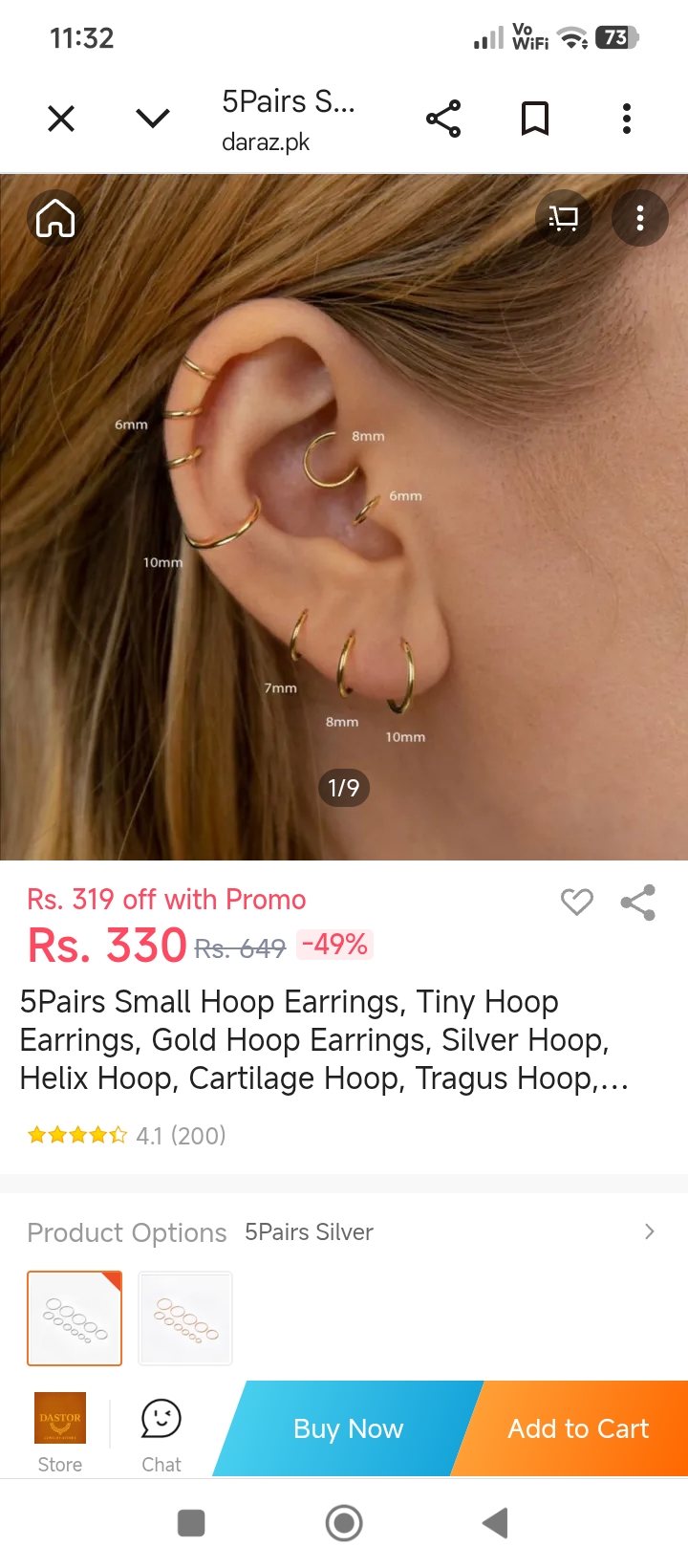Open the product page's three-dot menu
This screenshot has height=1568, width=688.
tap(640, 219)
